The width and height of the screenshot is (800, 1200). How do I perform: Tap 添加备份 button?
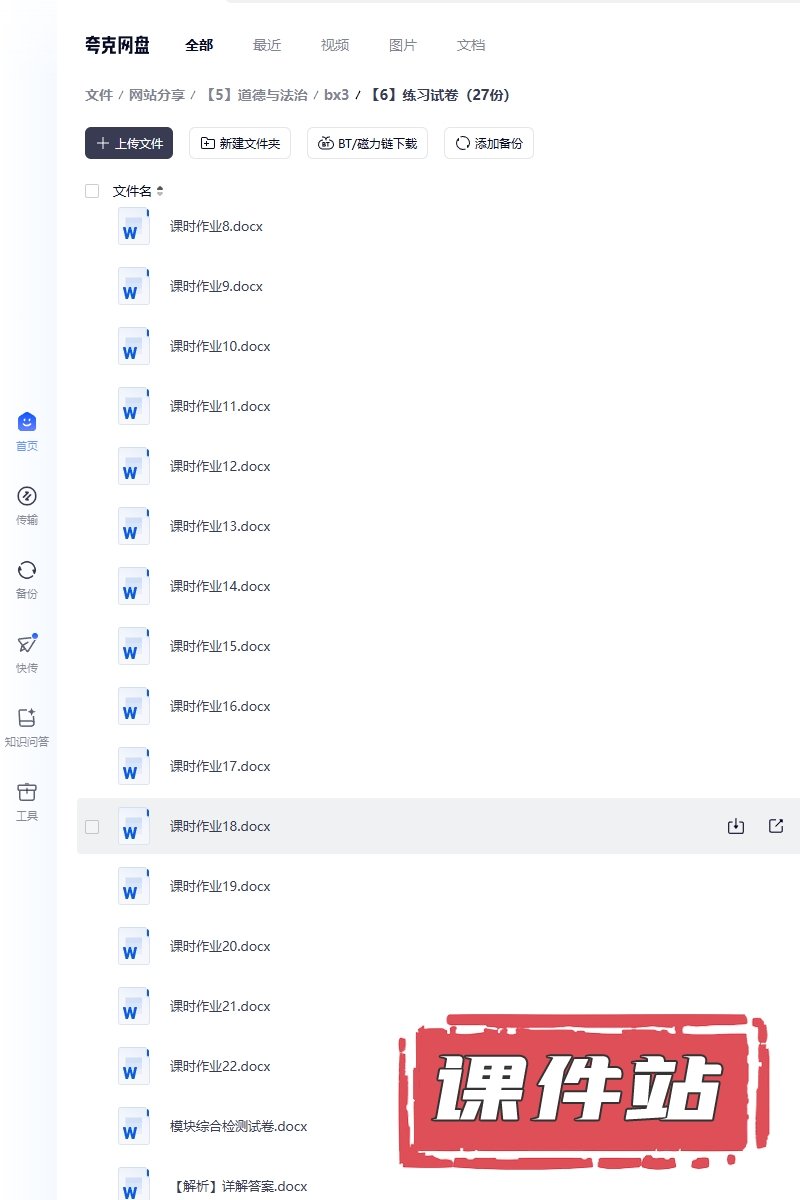[x=488, y=143]
